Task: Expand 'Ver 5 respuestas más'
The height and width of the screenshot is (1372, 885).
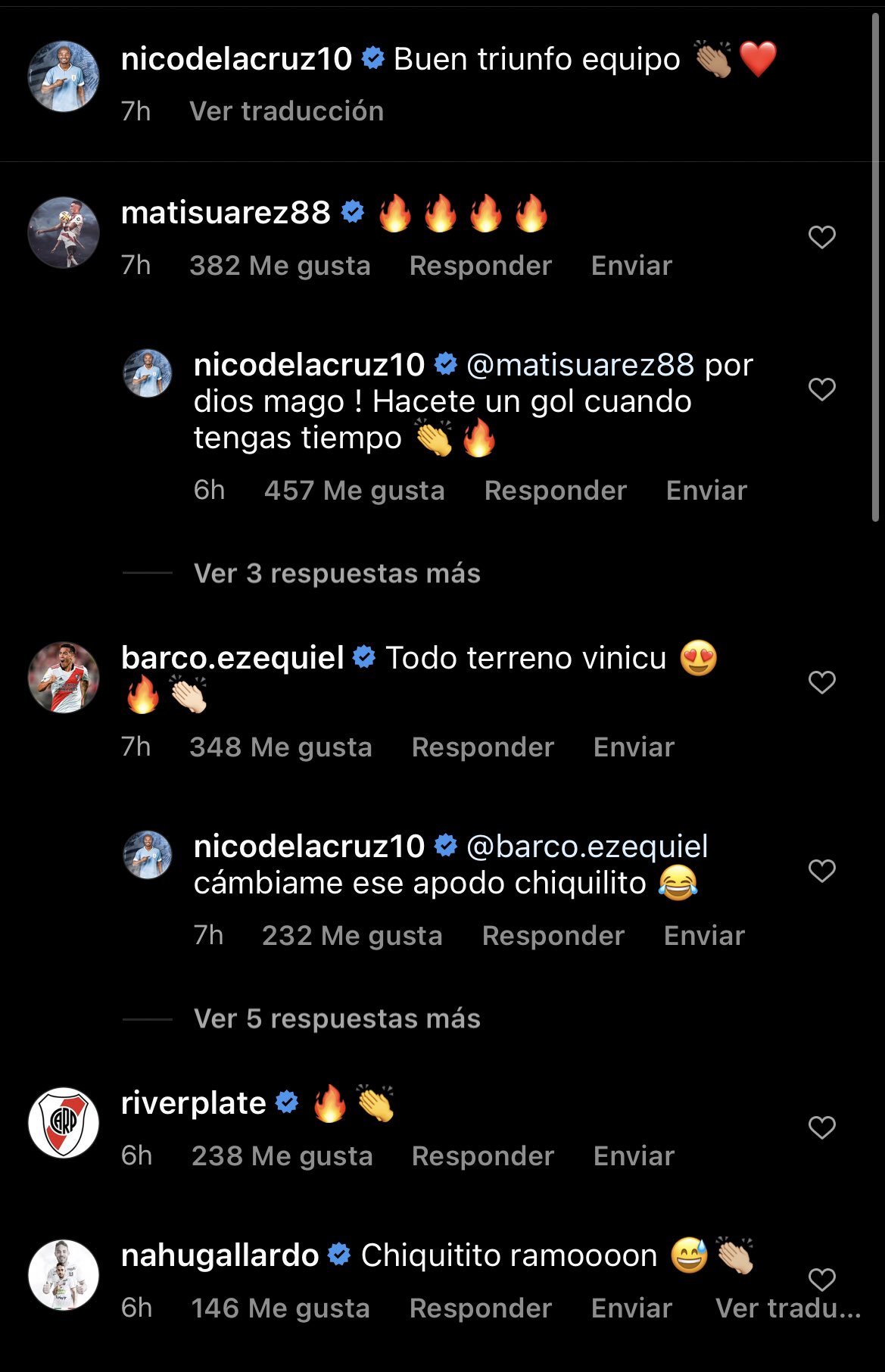Action: click(x=337, y=1018)
